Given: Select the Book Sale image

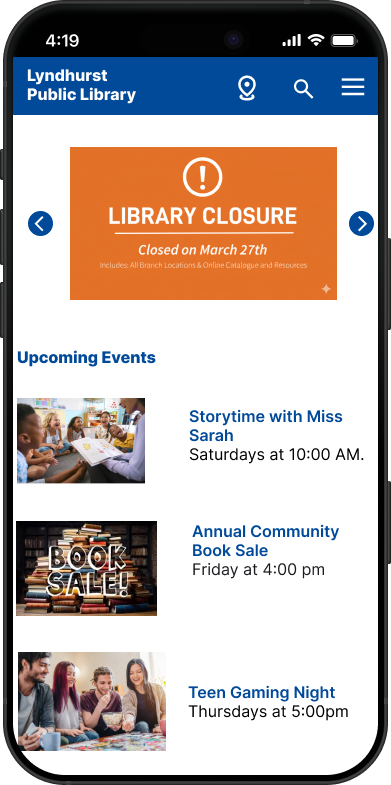Looking at the screenshot, I should point(87,568).
